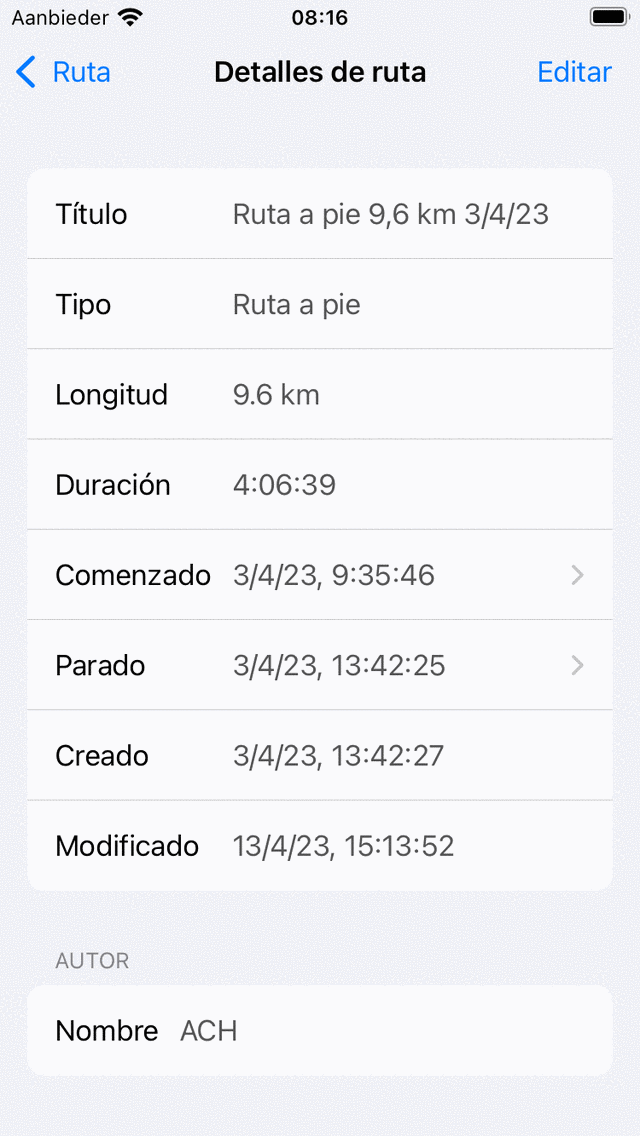Tap Editar to edit route details

tap(574, 73)
